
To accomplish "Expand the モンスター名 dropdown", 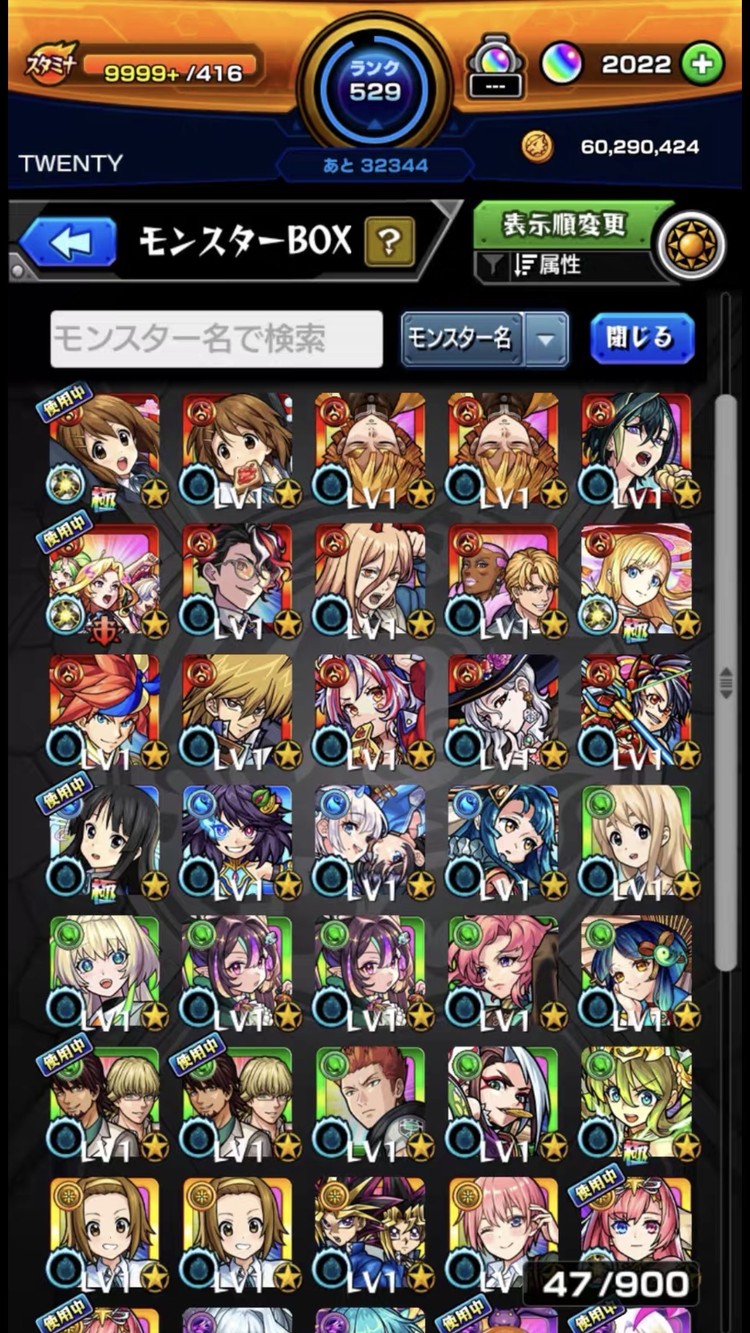I will 485,339.
